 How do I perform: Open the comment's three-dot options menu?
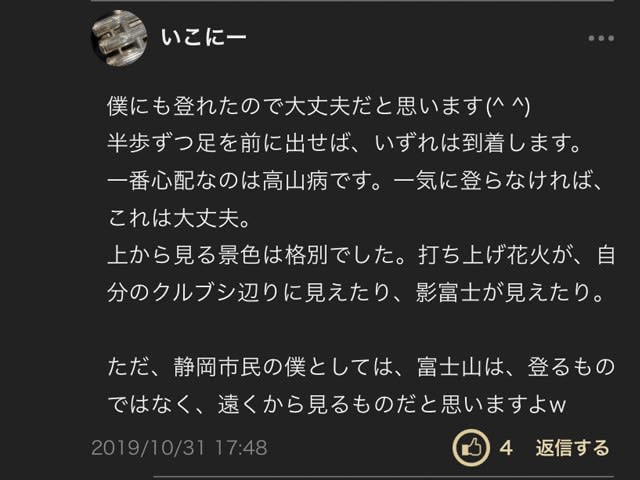(x=600, y=38)
